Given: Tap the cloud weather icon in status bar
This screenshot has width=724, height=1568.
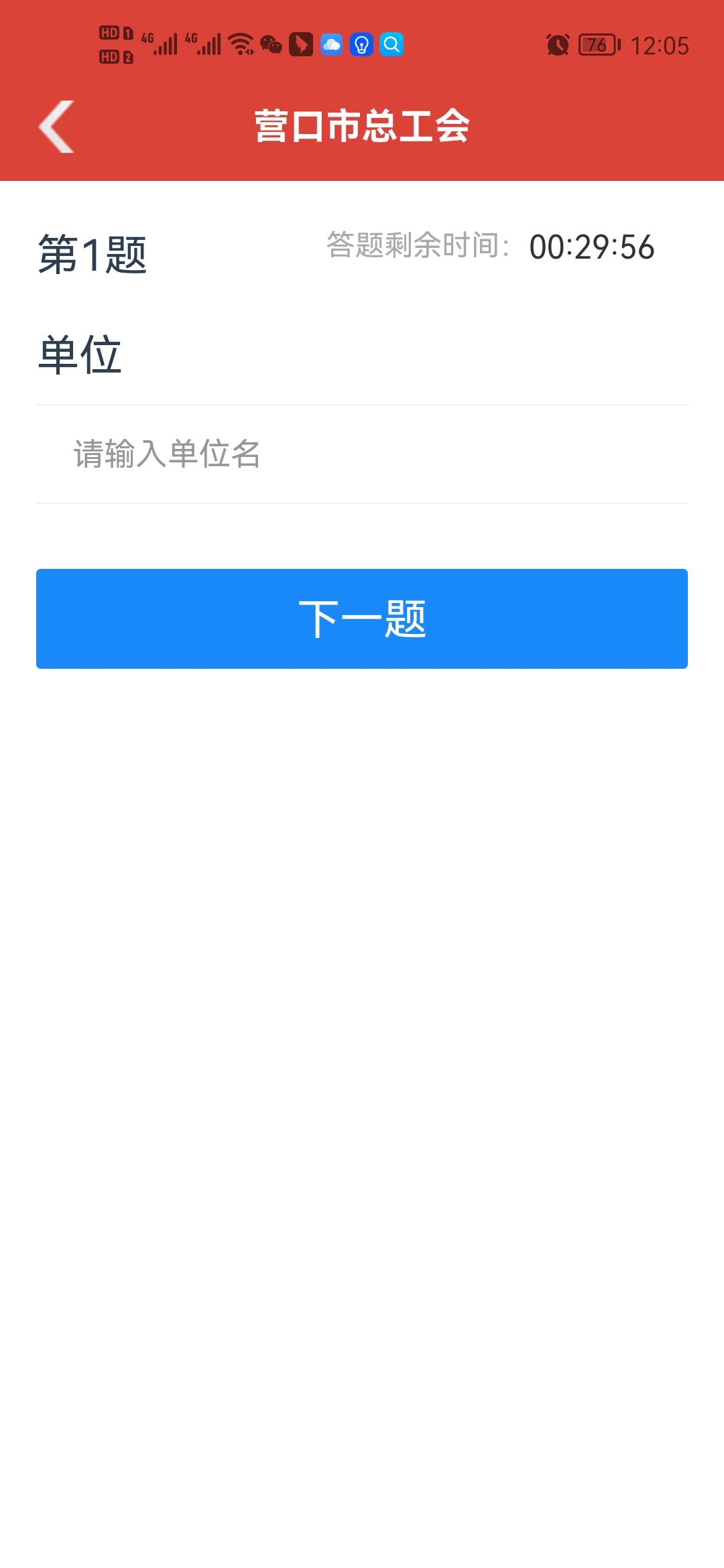Looking at the screenshot, I should 330,45.
